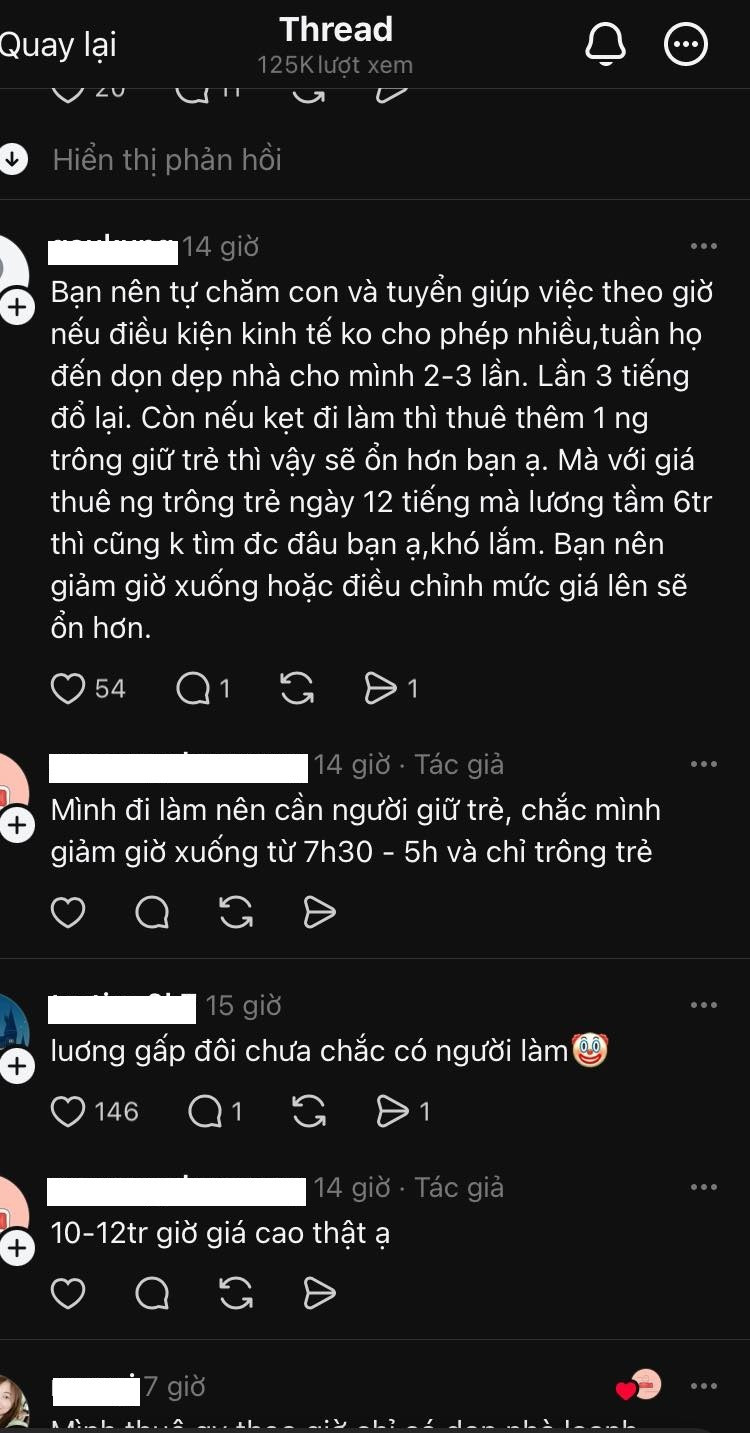Expand Hiển thị phản hồi replies
This screenshot has height=1433, width=750.
pos(166,159)
